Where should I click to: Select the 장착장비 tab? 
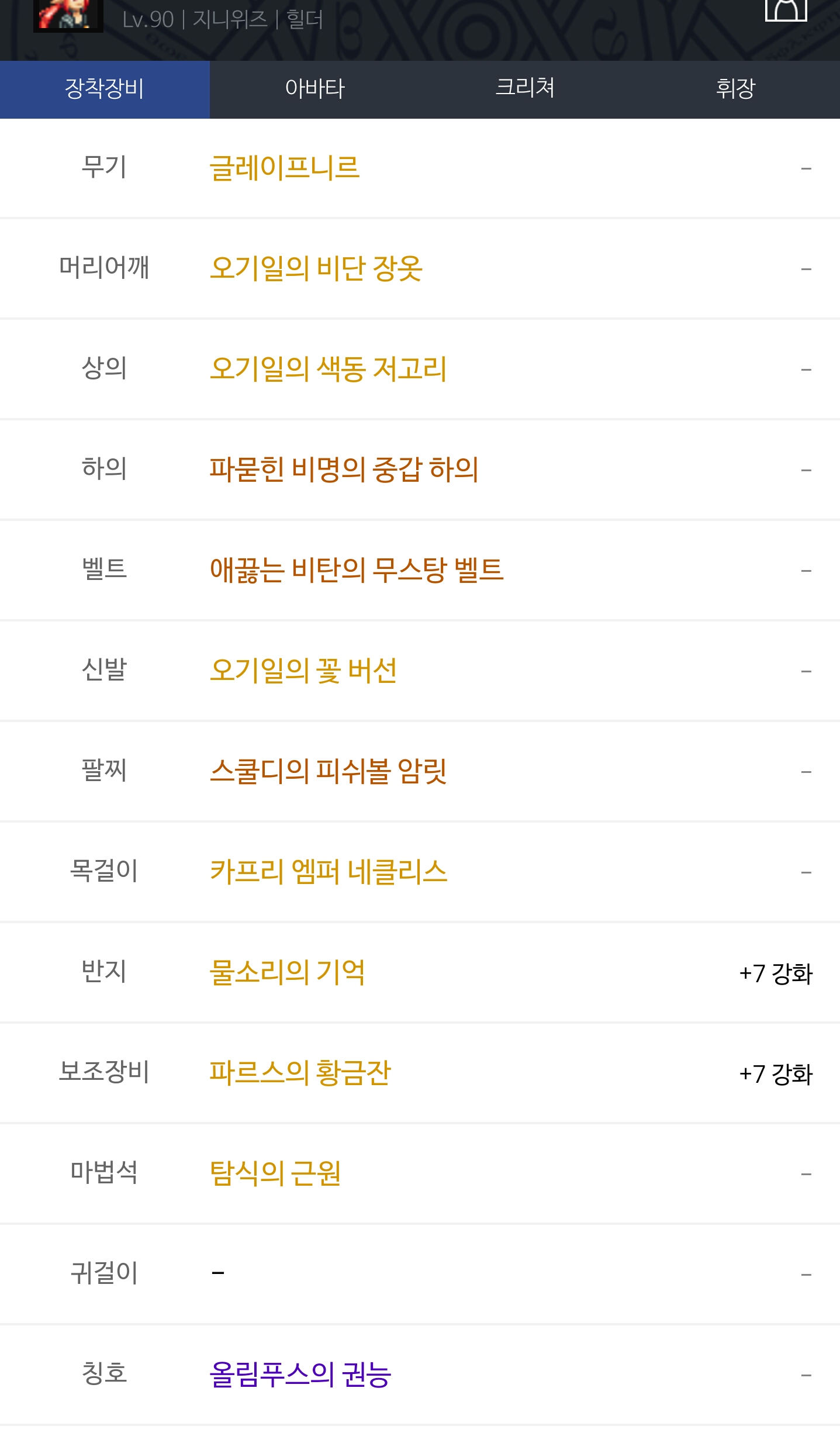pos(105,89)
